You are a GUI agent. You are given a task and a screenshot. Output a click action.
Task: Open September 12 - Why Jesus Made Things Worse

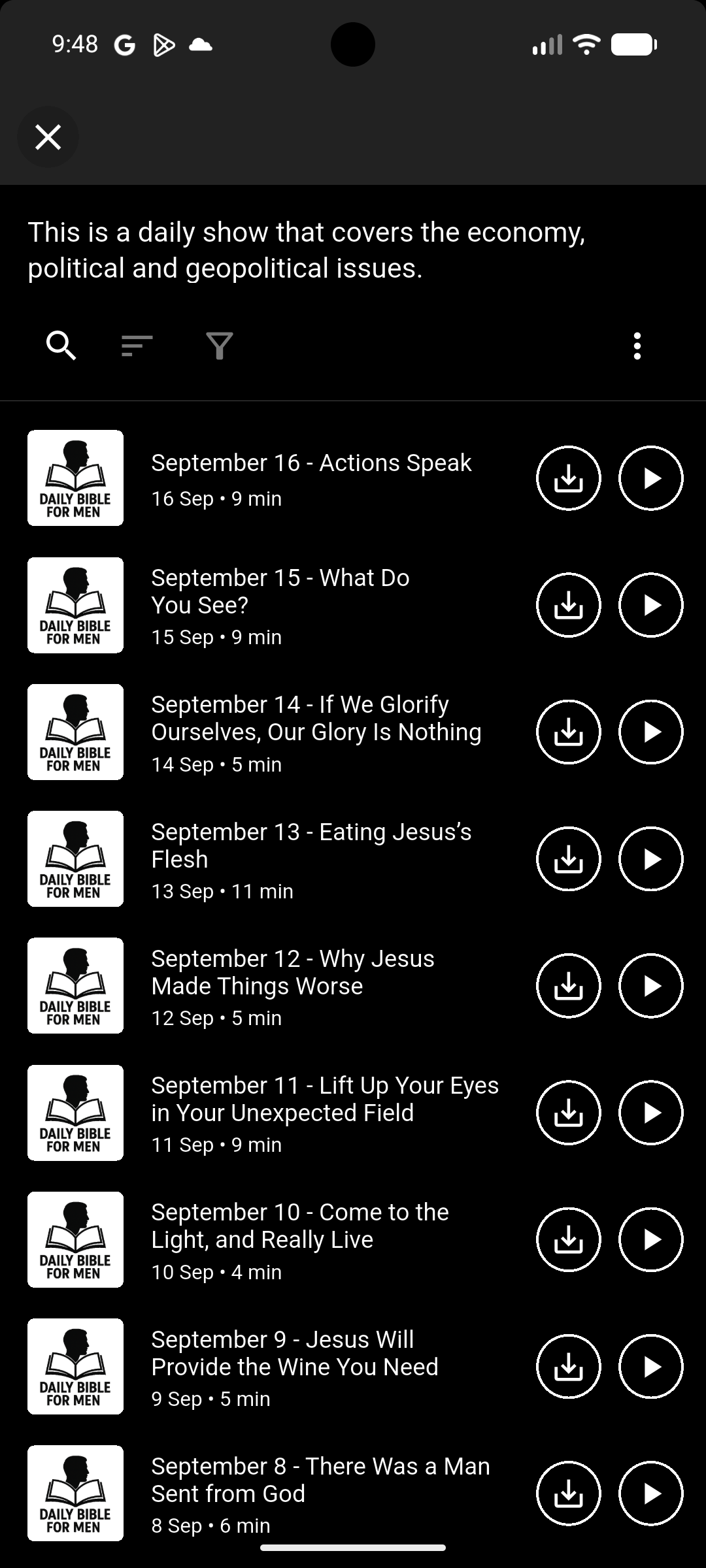click(x=293, y=972)
